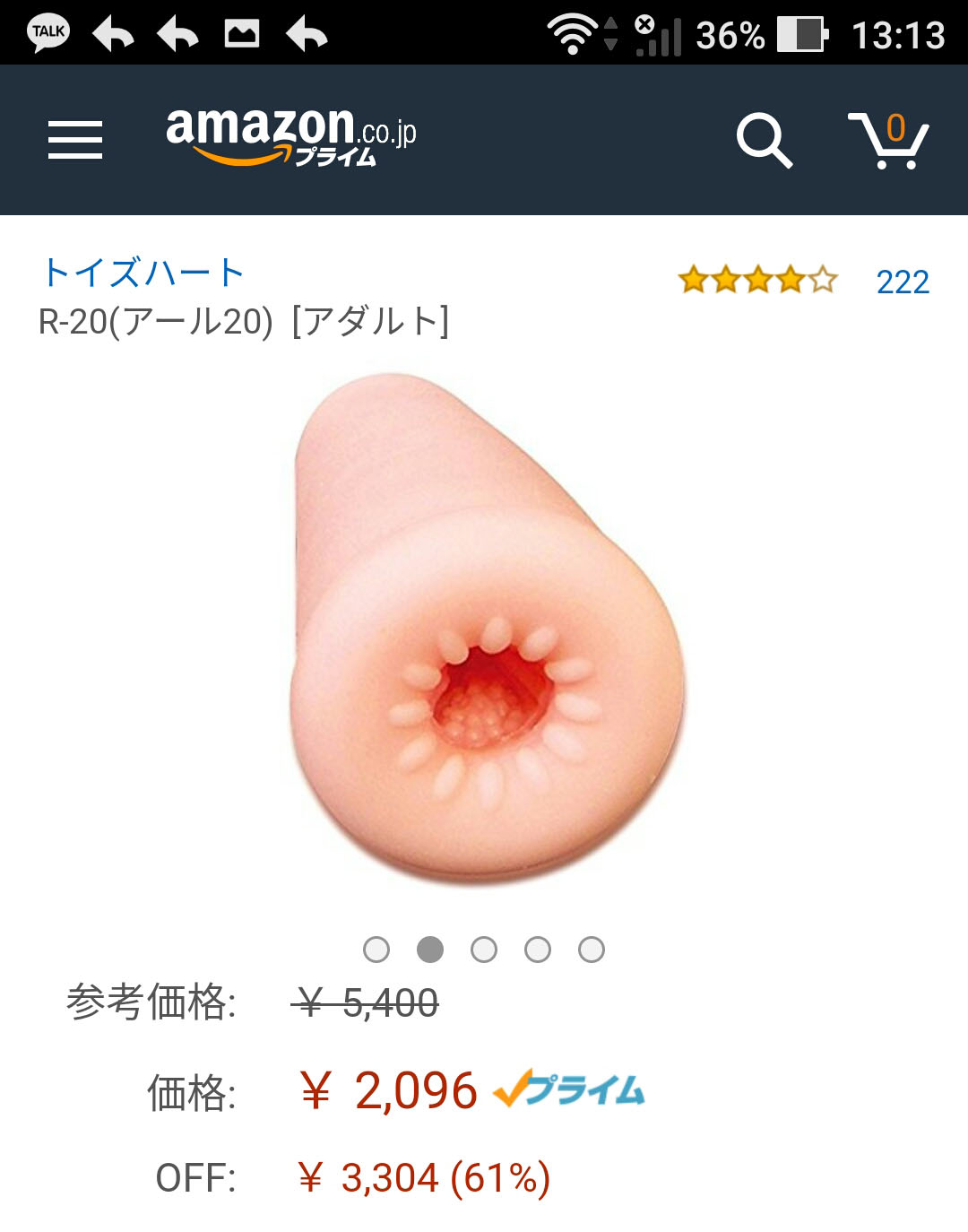Tap the search magnifier icon
Image resolution: width=968 pixels, height=1232 pixels.
(764, 140)
